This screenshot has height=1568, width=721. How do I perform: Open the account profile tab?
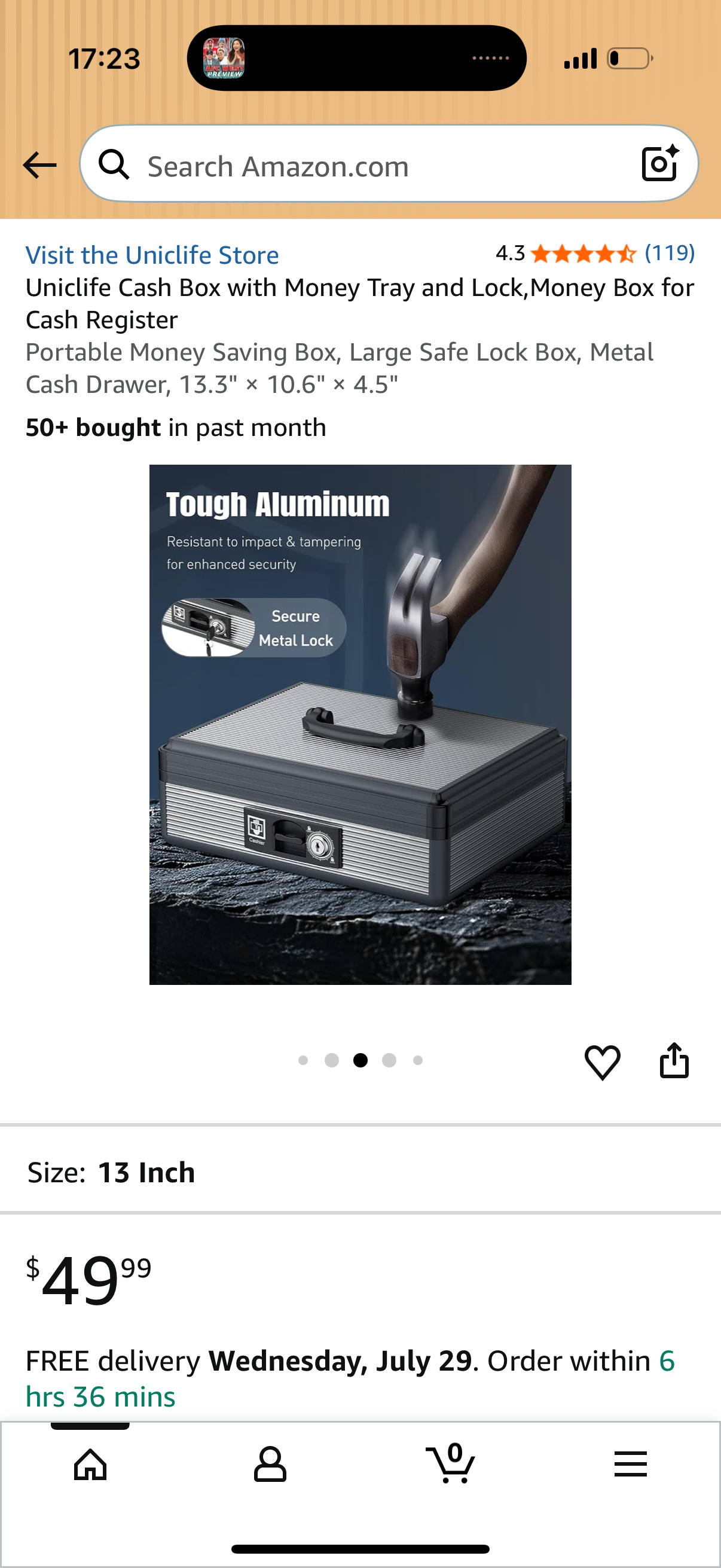click(x=270, y=1464)
